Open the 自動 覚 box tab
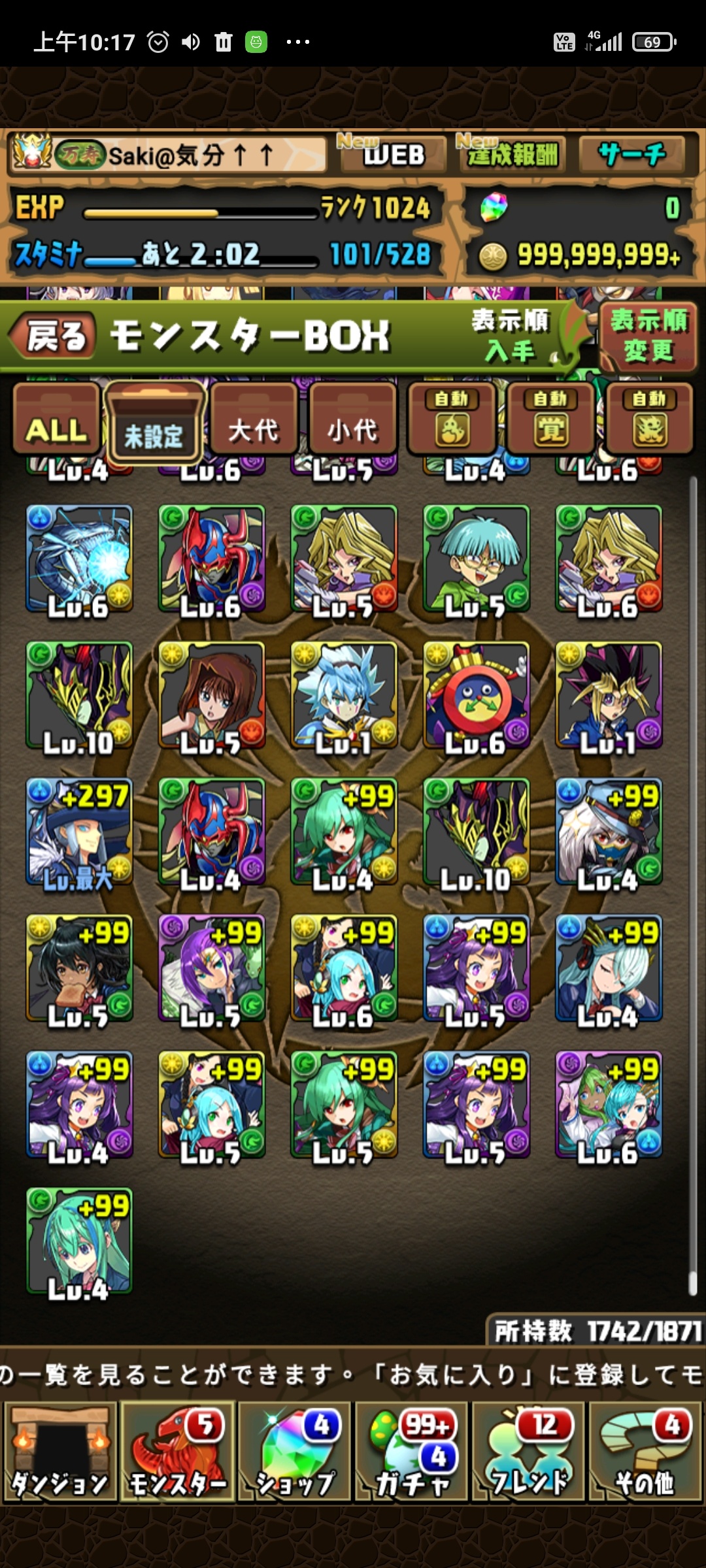Screen dimensions: 706x1568 (x=550, y=421)
